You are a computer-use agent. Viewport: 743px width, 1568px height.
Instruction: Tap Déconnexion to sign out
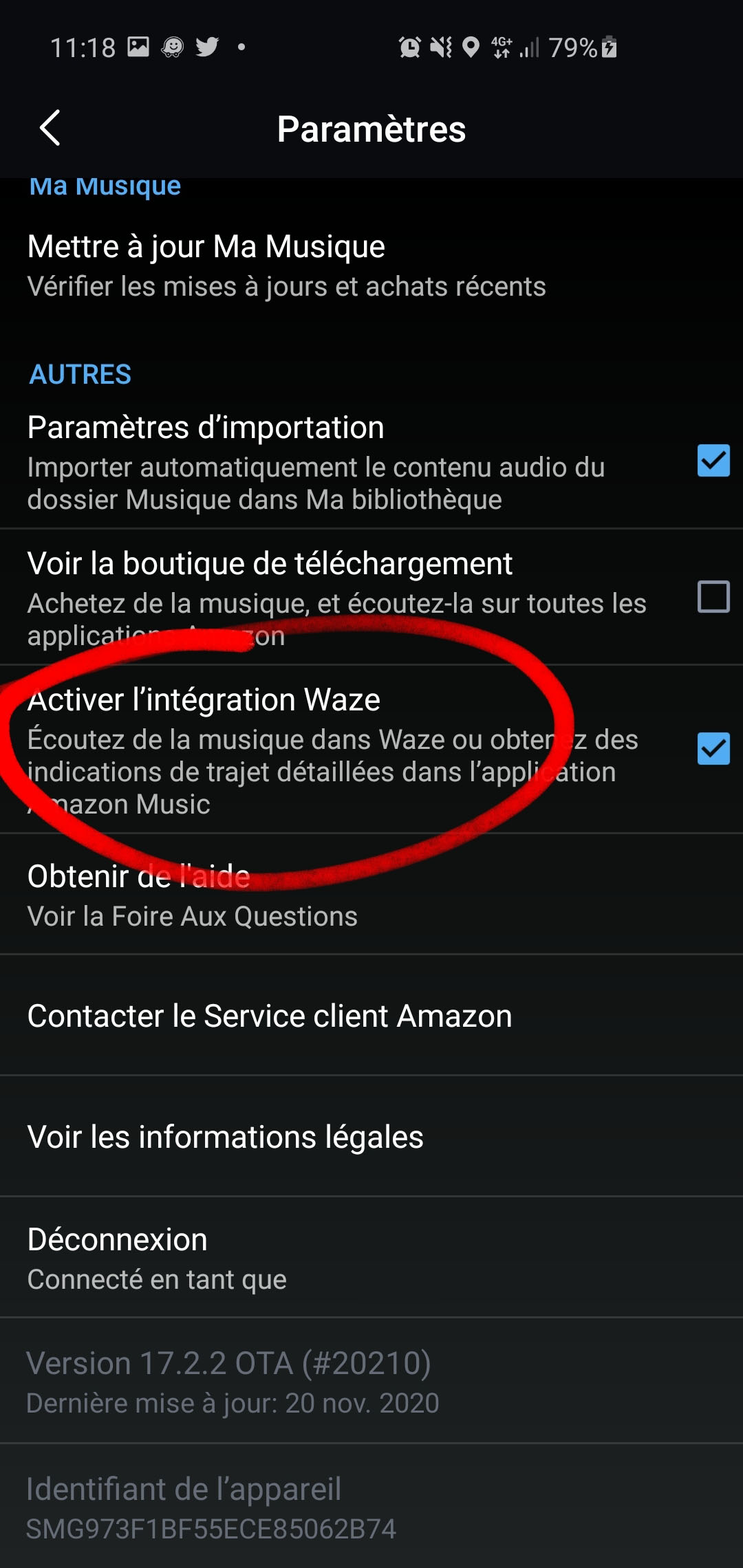tap(371, 1258)
